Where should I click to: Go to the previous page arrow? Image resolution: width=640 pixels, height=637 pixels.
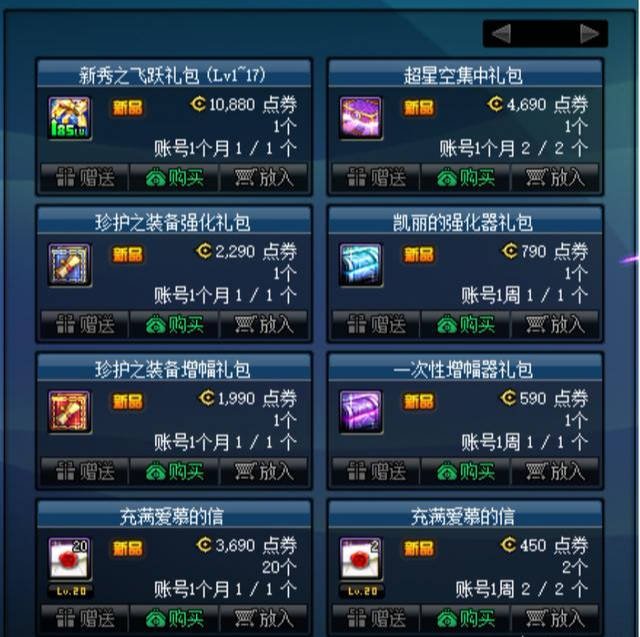click(x=501, y=34)
